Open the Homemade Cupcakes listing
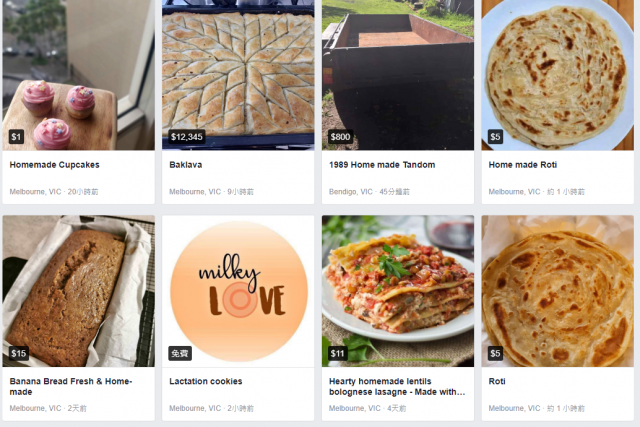 point(78,80)
